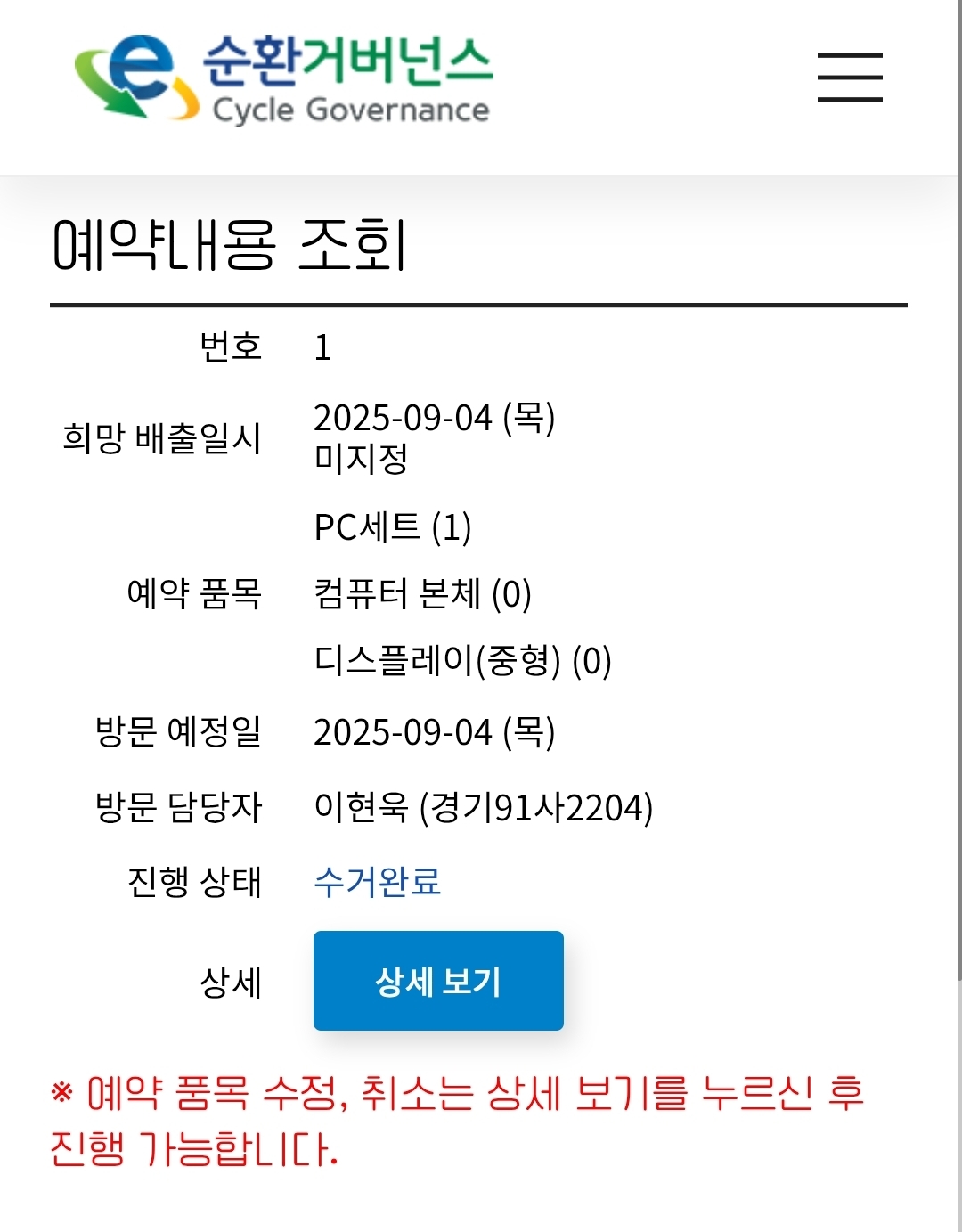Open the hamburger menu
This screenshot has width=962, height=1232.
[x=850, y=77]
